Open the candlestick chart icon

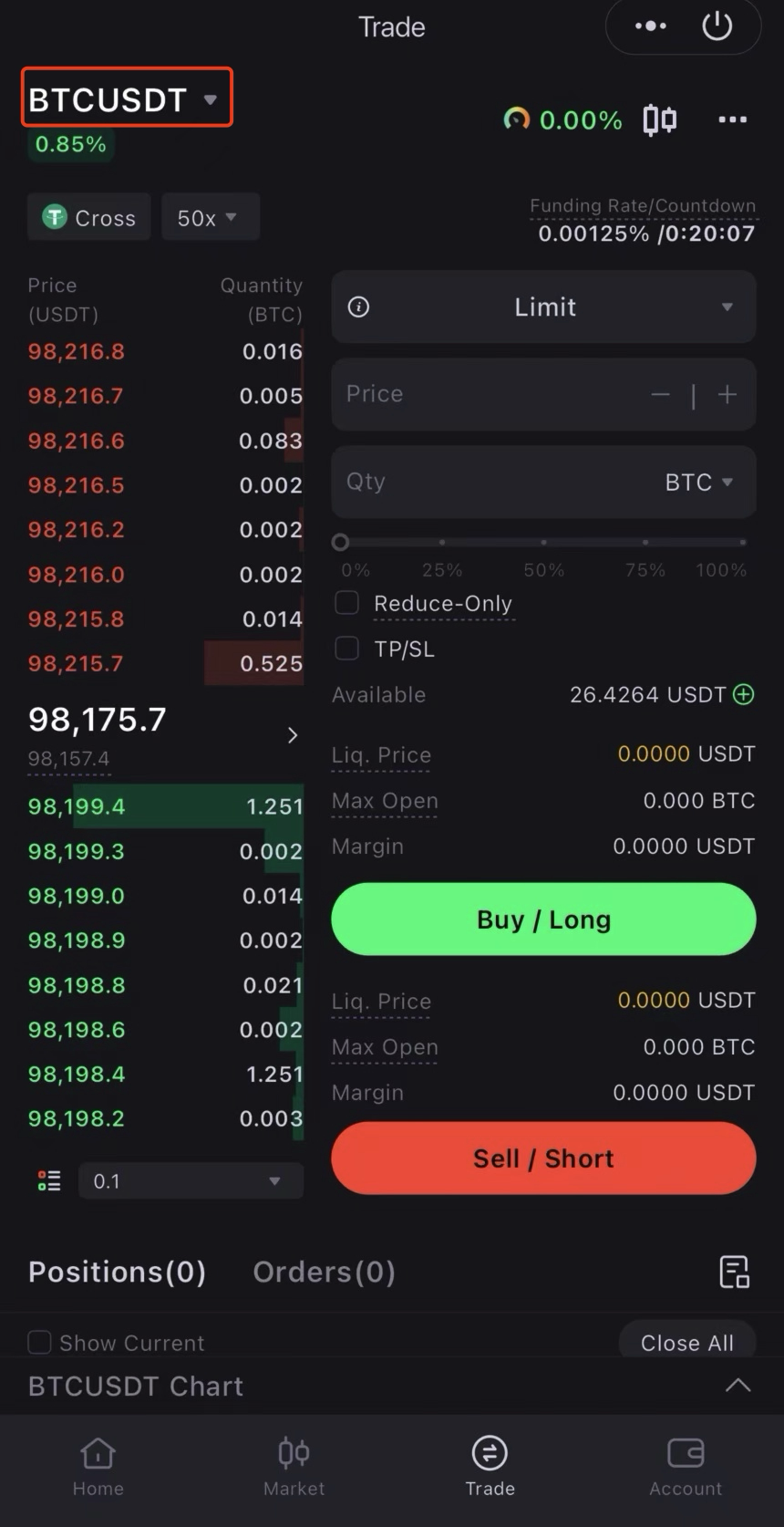pyautogui.click(x=660, y=119)
